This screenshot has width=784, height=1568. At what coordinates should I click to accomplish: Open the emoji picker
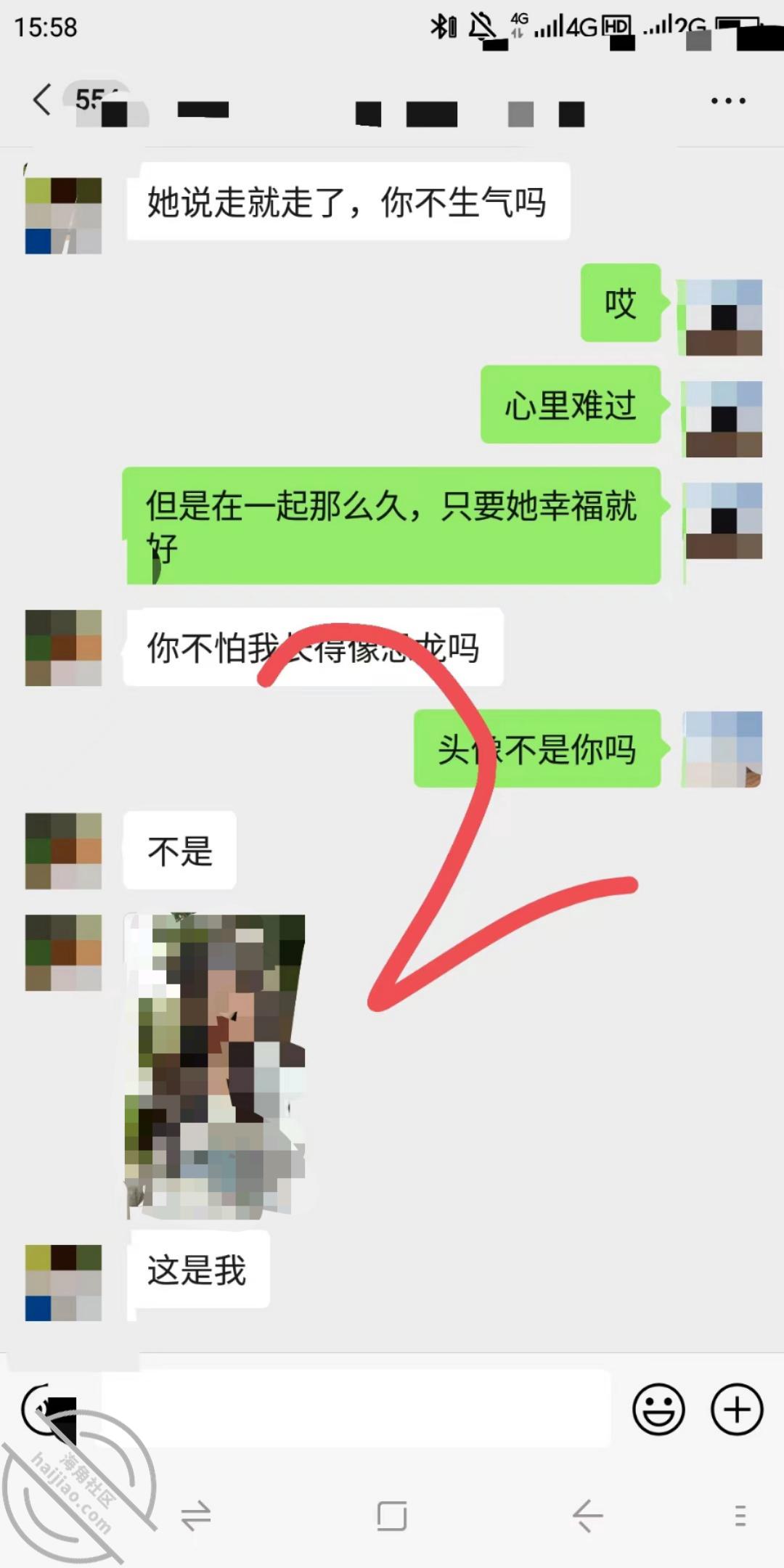658,1409
